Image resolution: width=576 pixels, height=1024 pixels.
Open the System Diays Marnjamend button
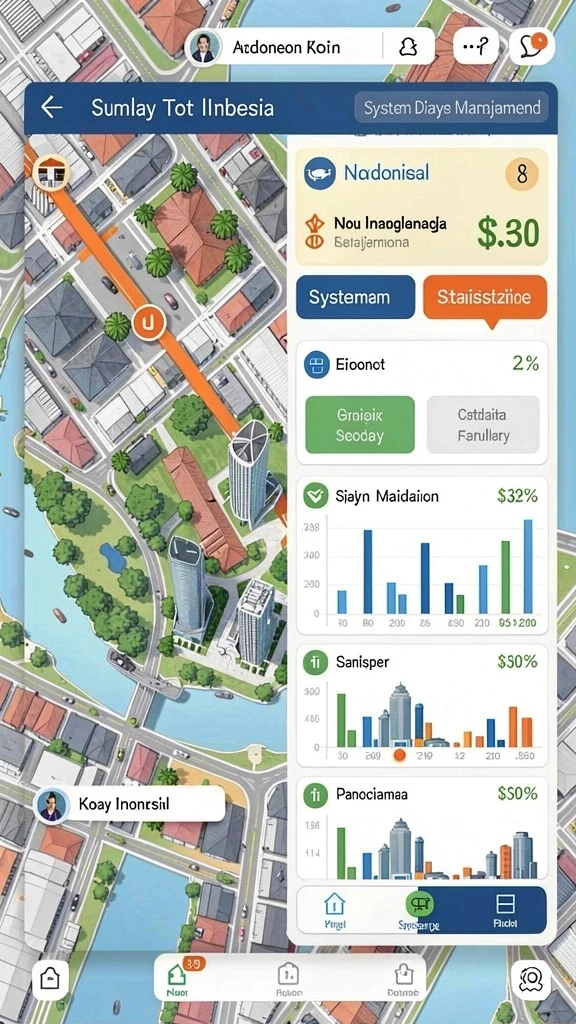(x=451, y=108)
